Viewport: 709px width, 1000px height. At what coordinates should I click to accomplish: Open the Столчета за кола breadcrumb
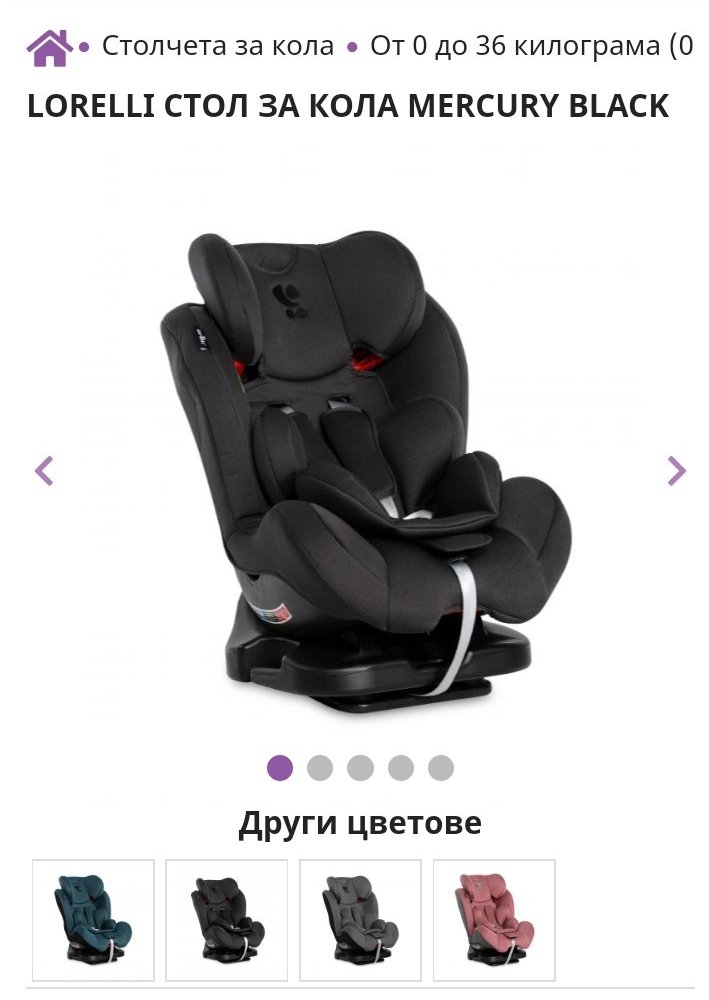[217, 46]
